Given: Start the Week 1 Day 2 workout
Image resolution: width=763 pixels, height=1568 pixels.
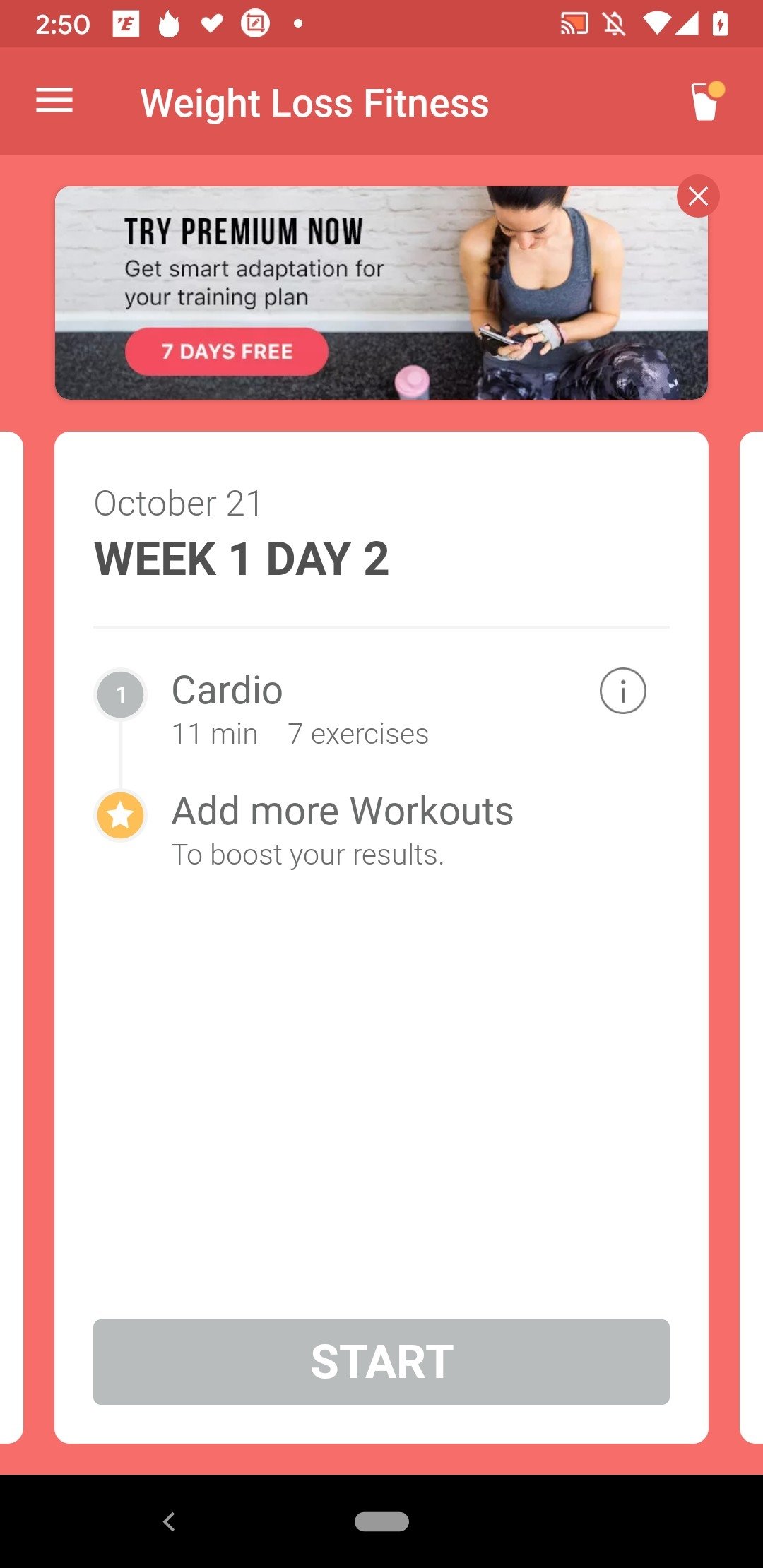Looking at the screenshot, I should (x=381, y=1362).
